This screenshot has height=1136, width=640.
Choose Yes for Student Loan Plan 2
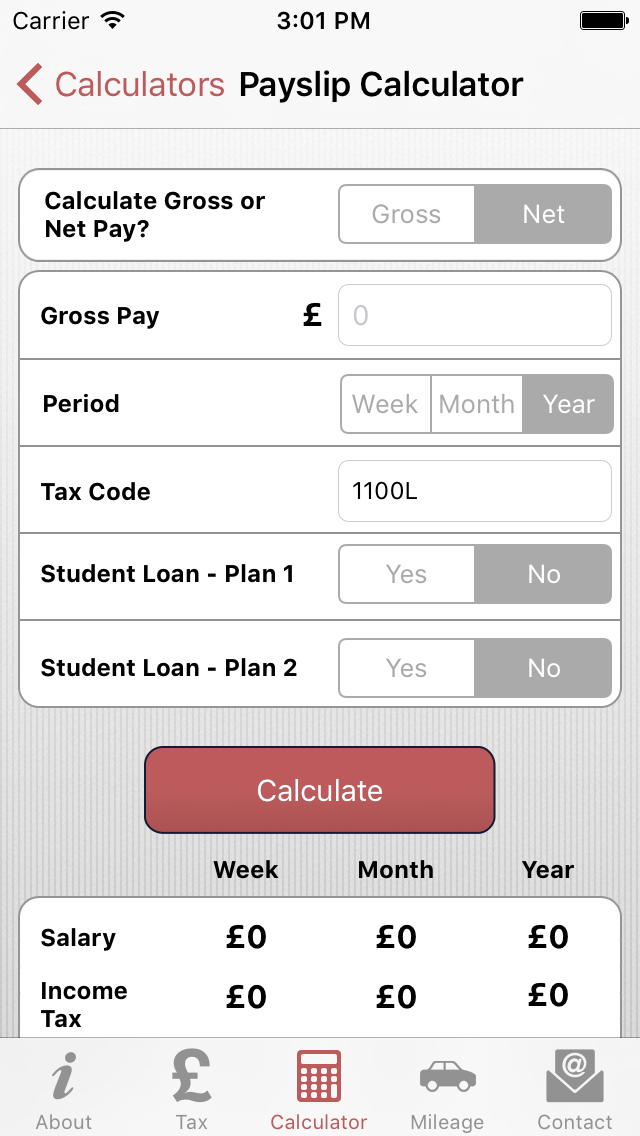click(406, 668)
